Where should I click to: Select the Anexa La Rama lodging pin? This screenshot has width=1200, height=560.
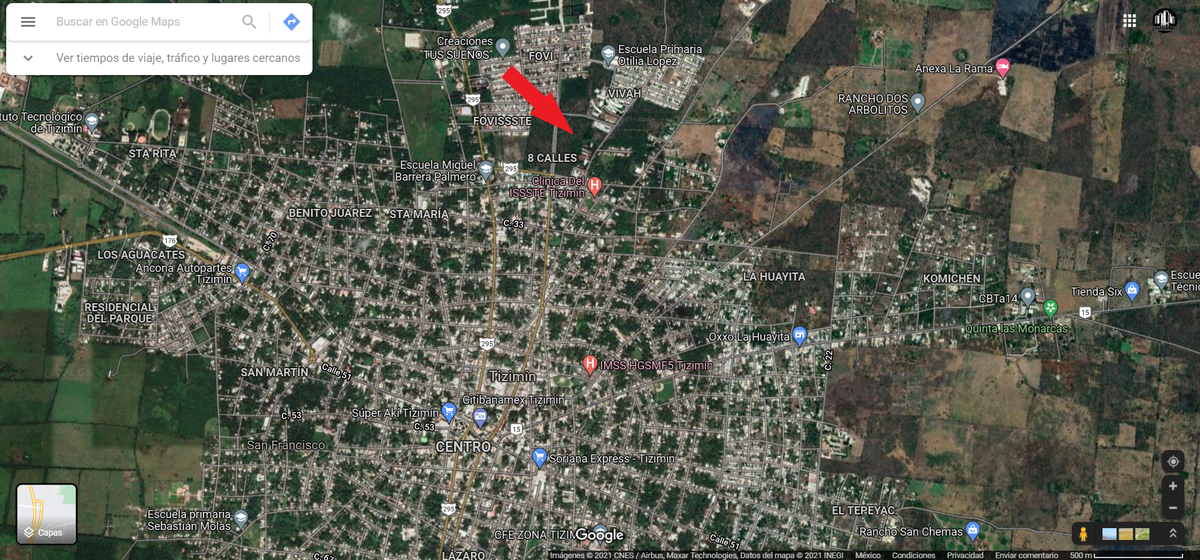(1003, 67)
